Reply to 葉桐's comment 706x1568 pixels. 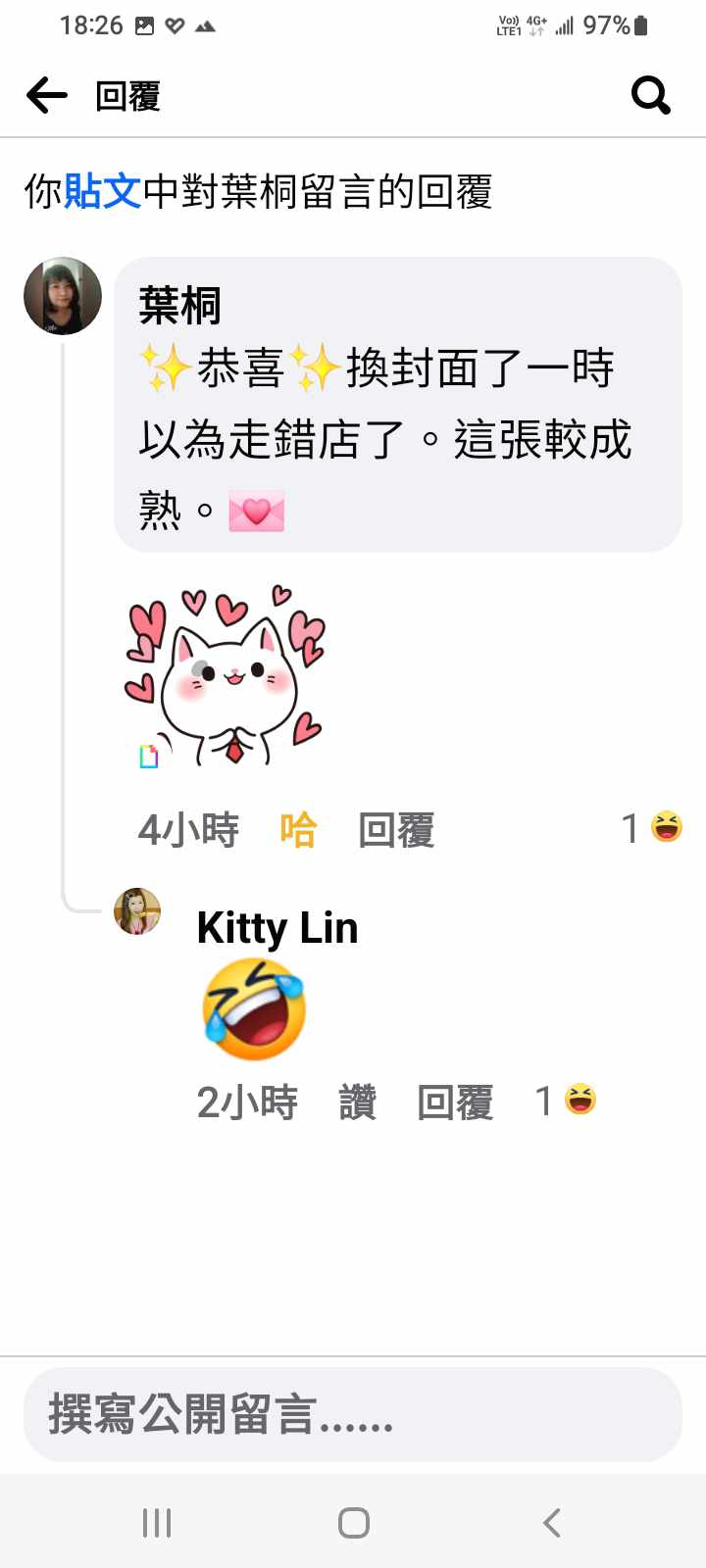point(396,830)
